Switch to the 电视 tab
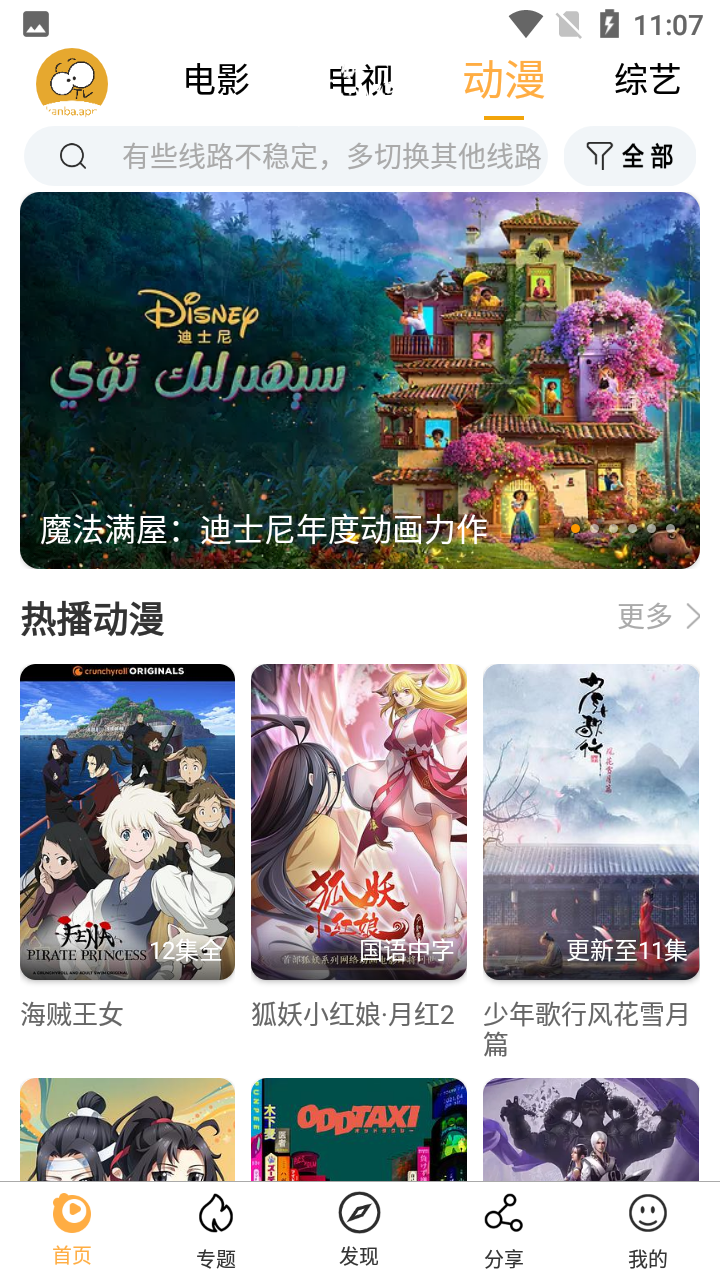Viewport: 720px width, 1280px height. (x=361, y=80)
